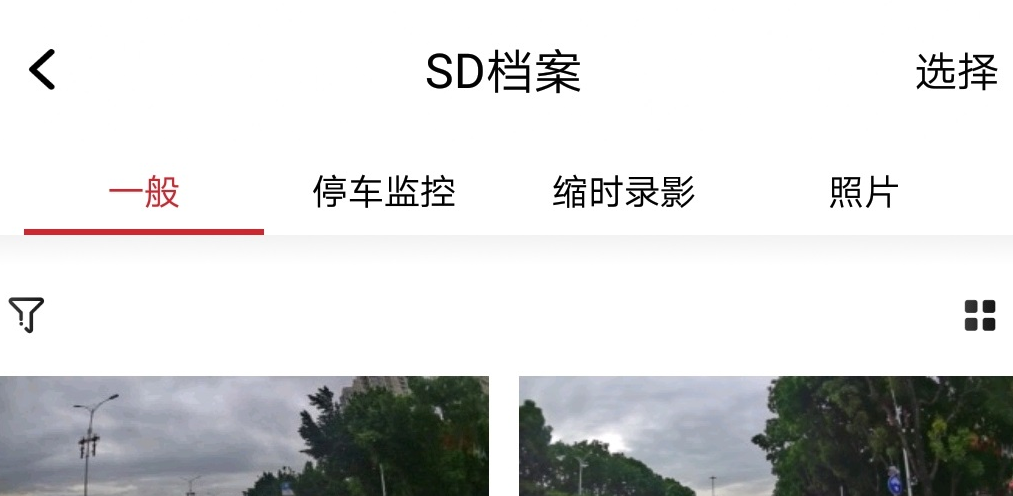Open the second video thumbnail with road sign

coord(765,436)
